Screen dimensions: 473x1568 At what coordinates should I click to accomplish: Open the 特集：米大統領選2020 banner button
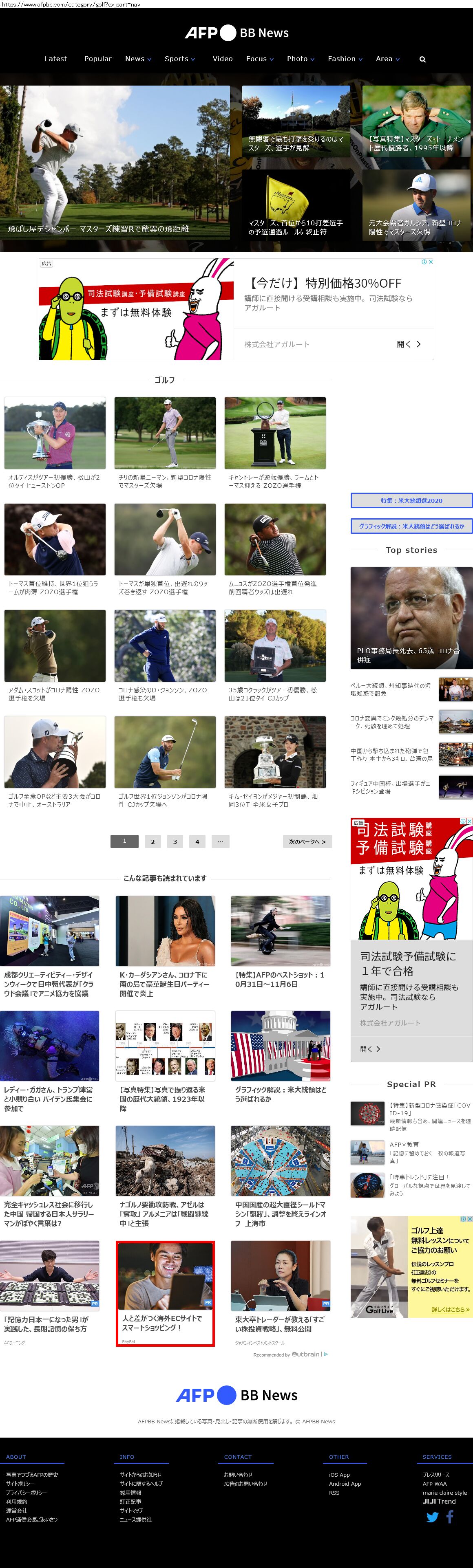(x=411, y=500)
